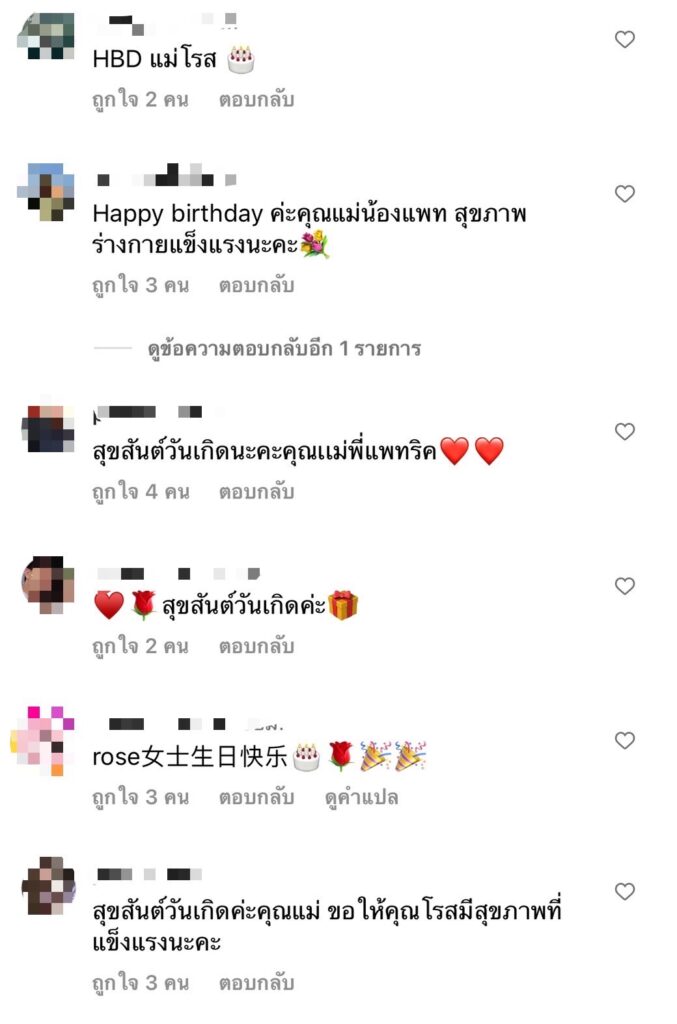Reply to the comment mentioning คุณแม่พี่แพทริค
The height and width of the screenshot is (1024, 677).
(256, 492)
